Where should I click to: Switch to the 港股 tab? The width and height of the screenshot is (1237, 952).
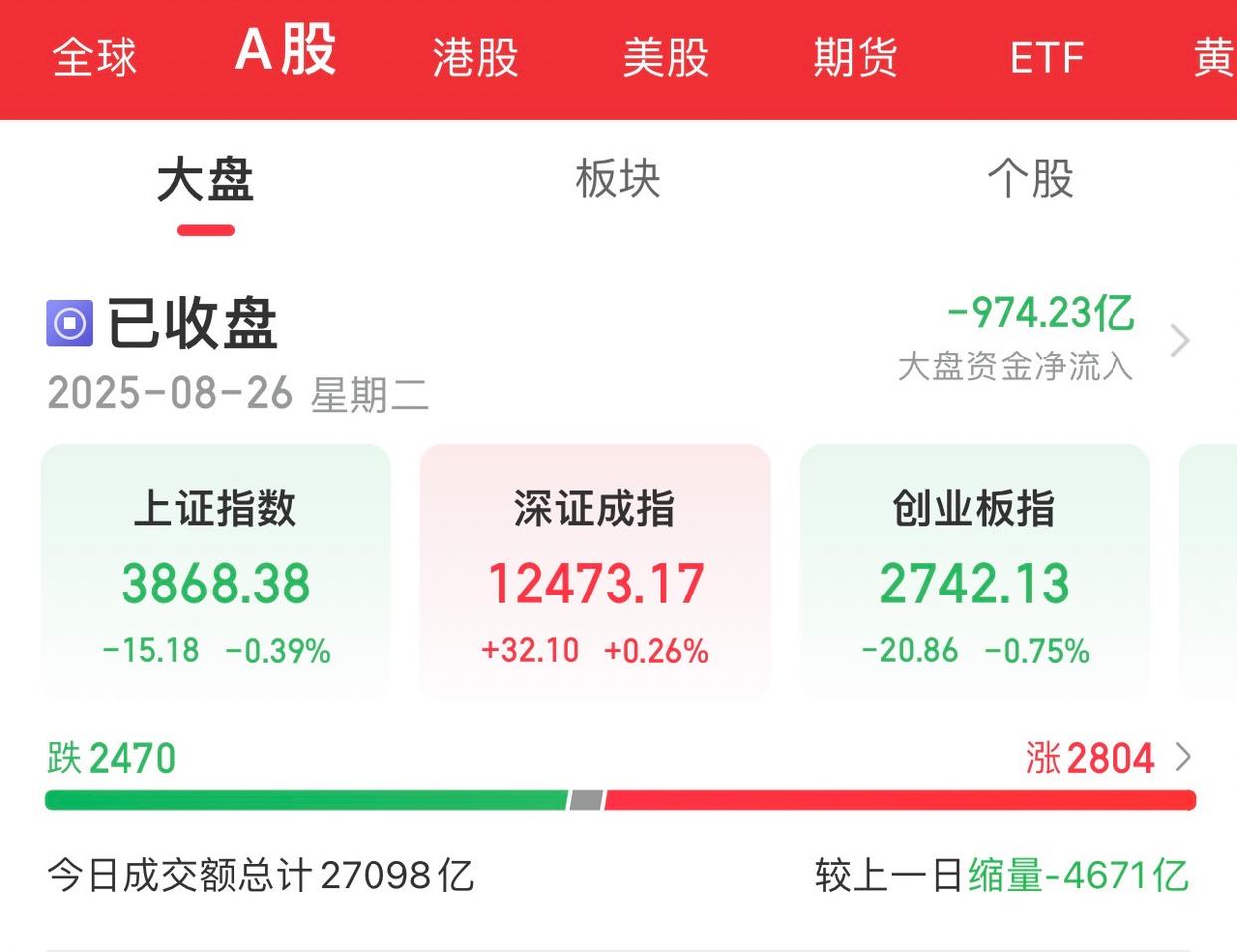476,58
